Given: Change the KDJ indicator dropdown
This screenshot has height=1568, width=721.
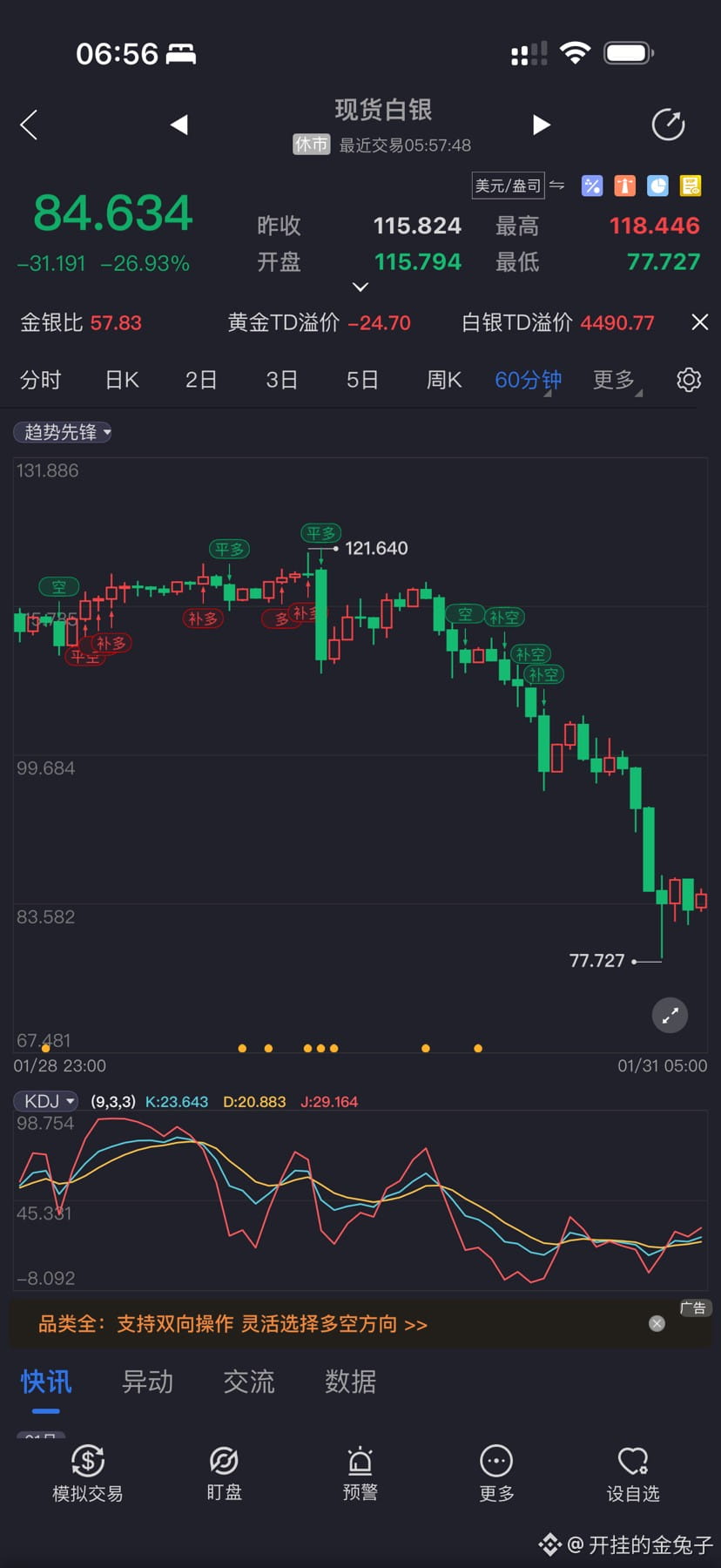Looking at the screenshot, I should tap(47, 1101).
